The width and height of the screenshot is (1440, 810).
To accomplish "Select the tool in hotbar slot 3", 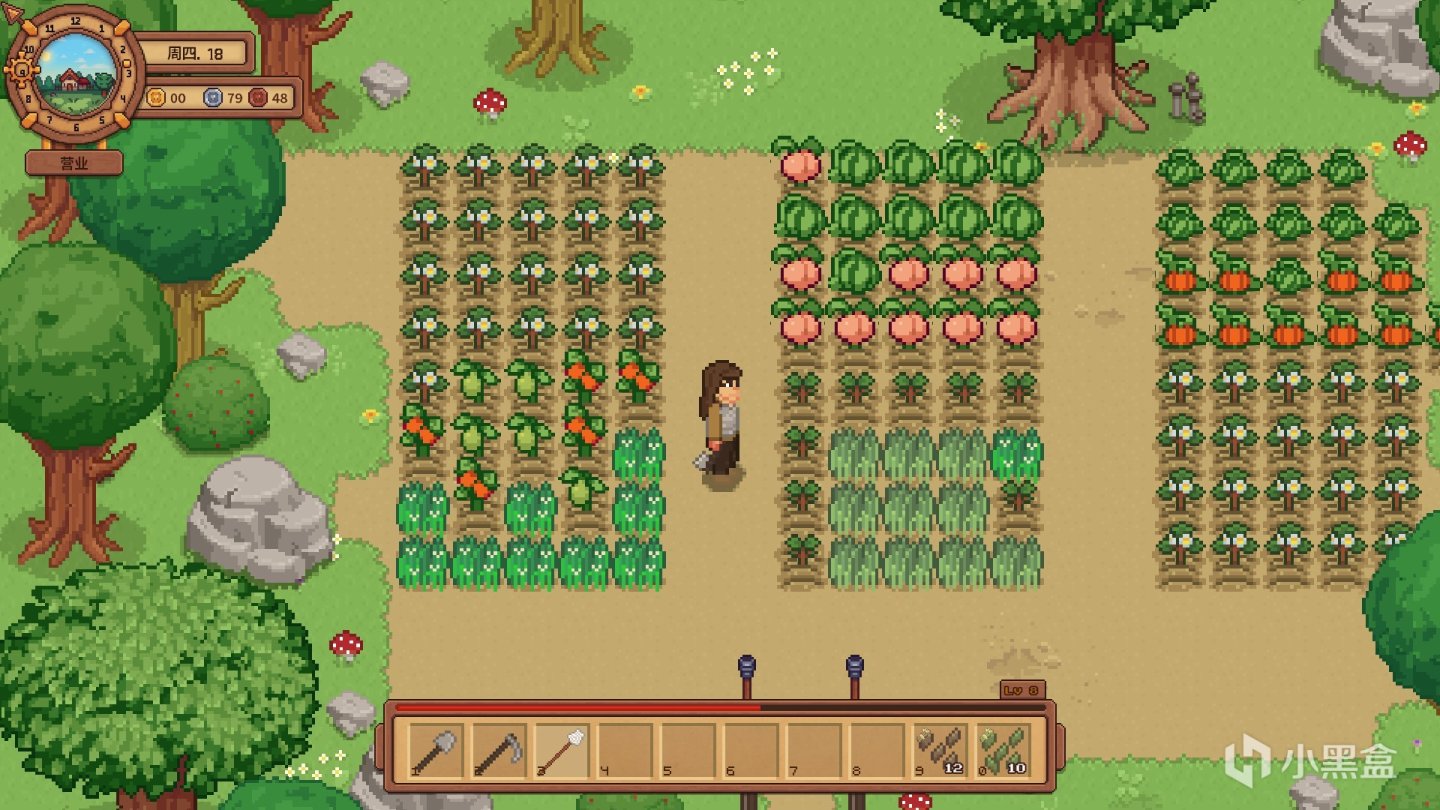I will coord(562,751).
